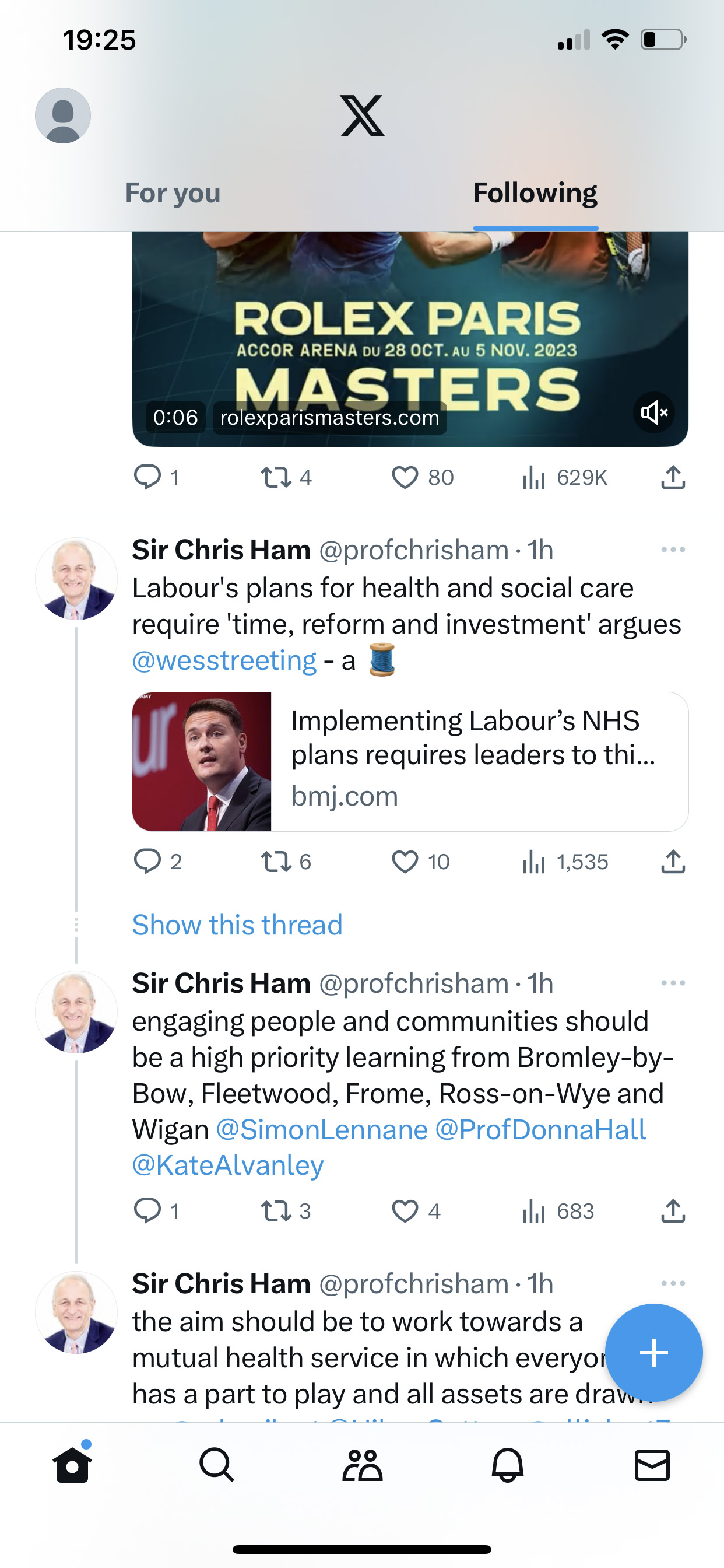Image resolution: width=724 pixels, height=1568 pixels.
Task: Like the Rolex Paris Masters post
Action: pyautogui.click(x=422, y=477)
